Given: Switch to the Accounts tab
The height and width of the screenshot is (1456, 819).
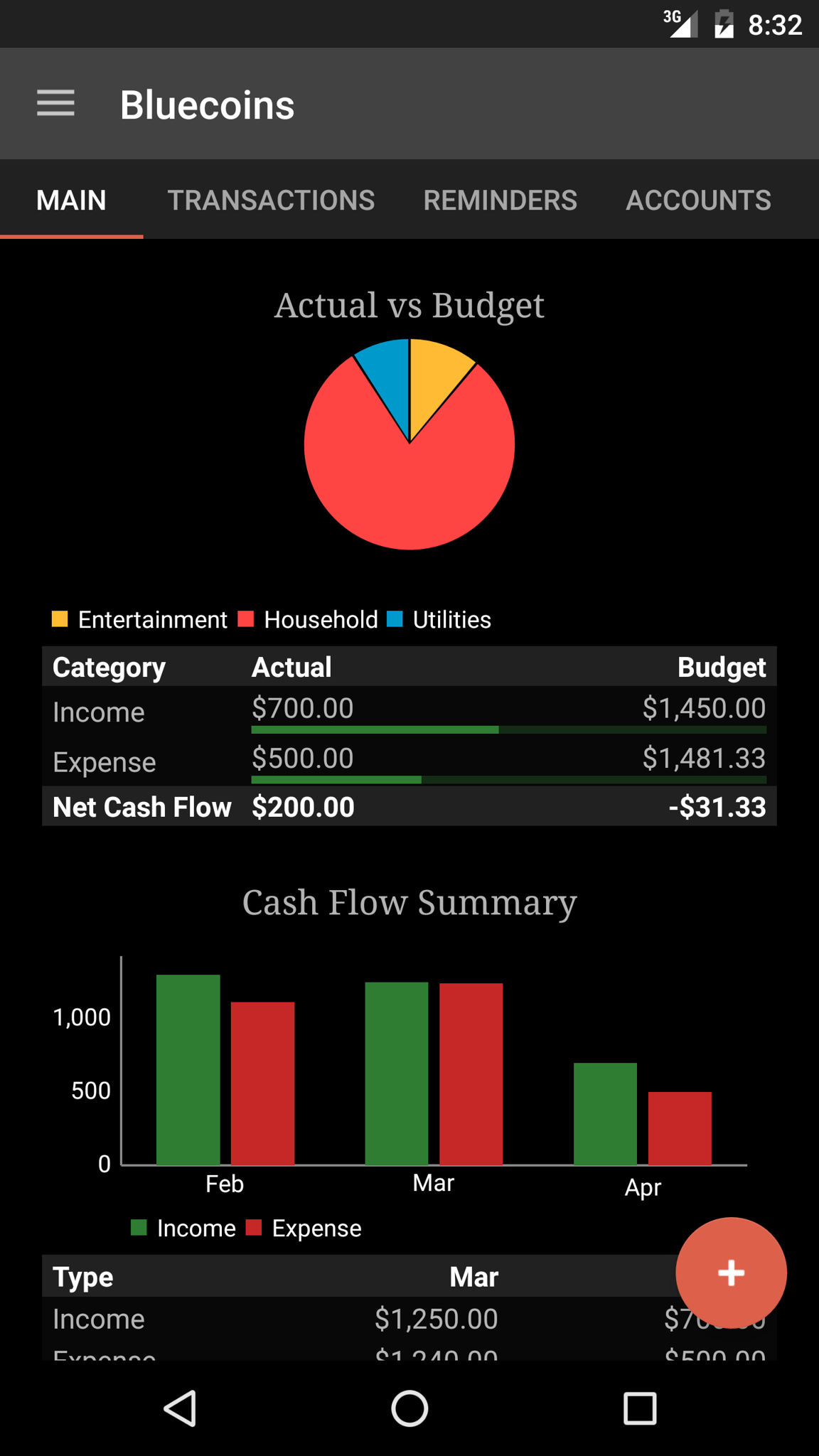Looking at the screenshot, I should pos(698,200).
